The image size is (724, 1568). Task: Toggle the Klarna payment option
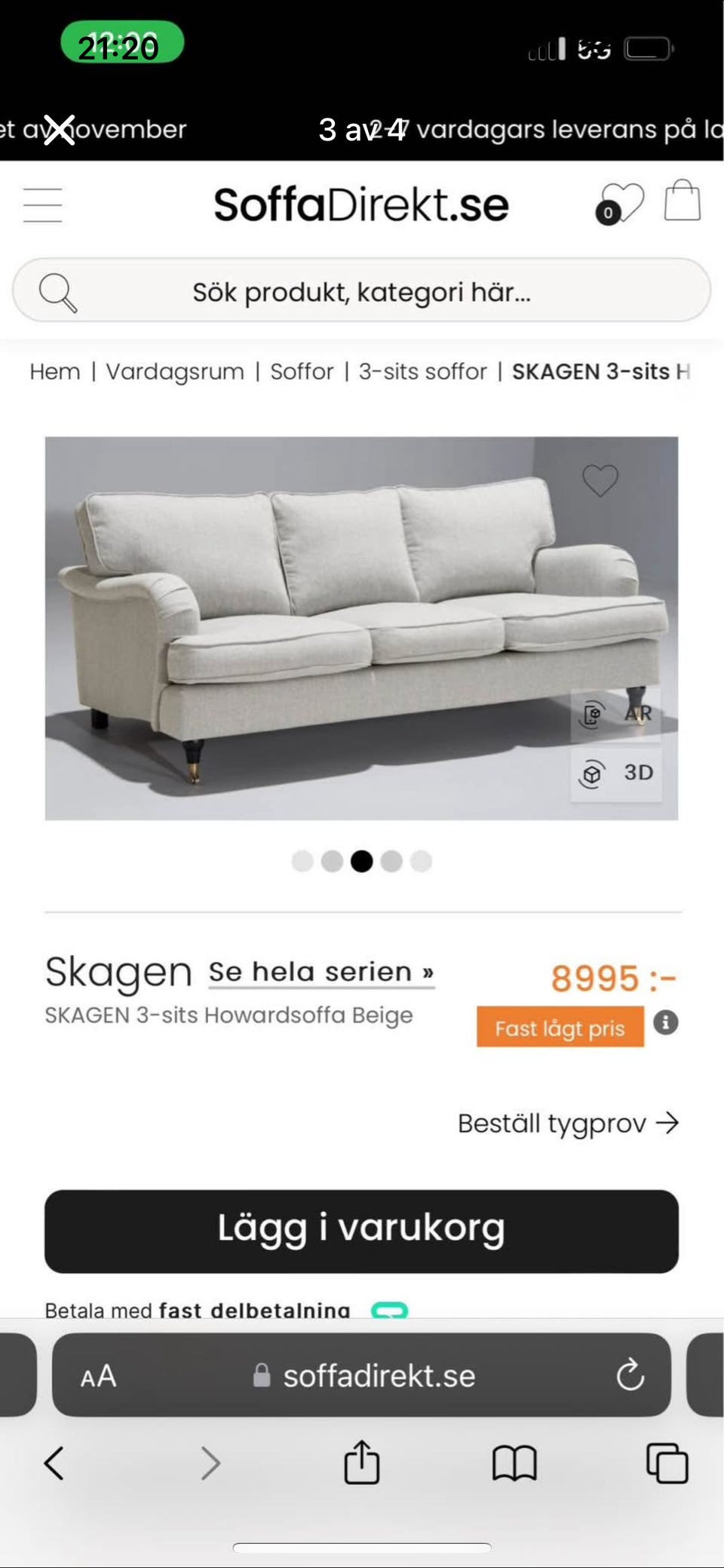(x=389, y=1308)
